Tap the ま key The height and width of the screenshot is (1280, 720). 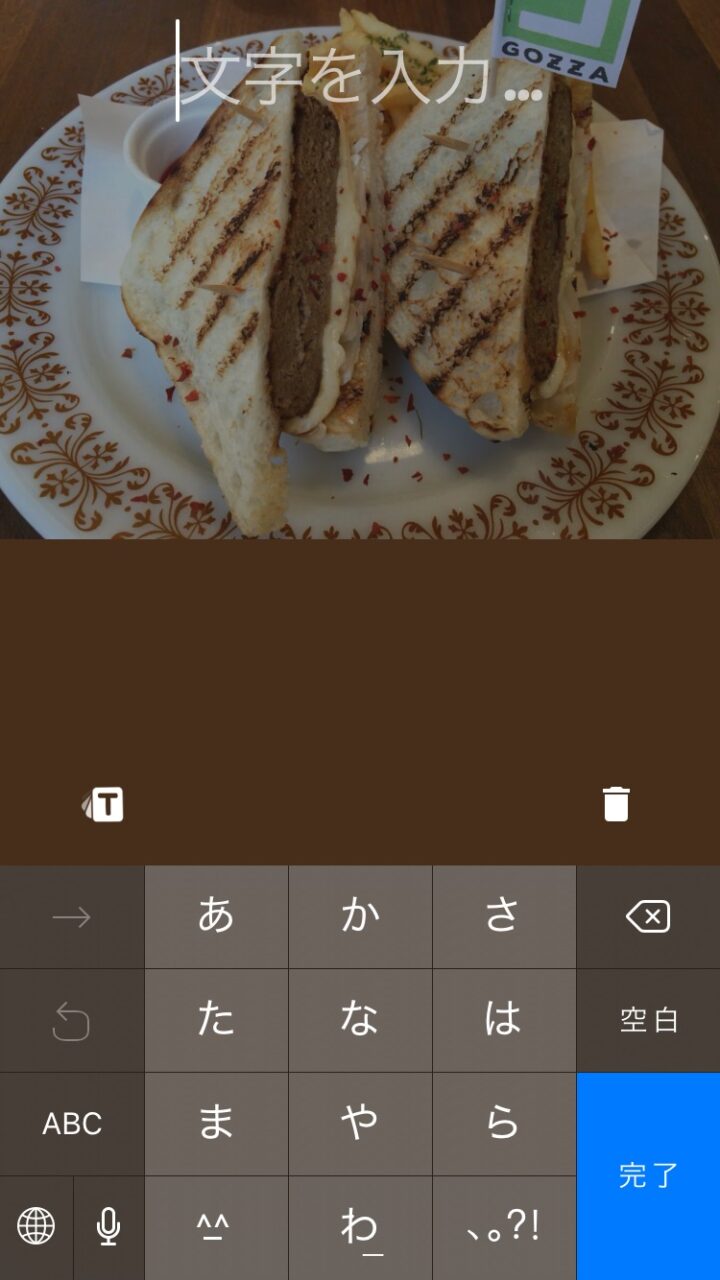pos(216,1124)
